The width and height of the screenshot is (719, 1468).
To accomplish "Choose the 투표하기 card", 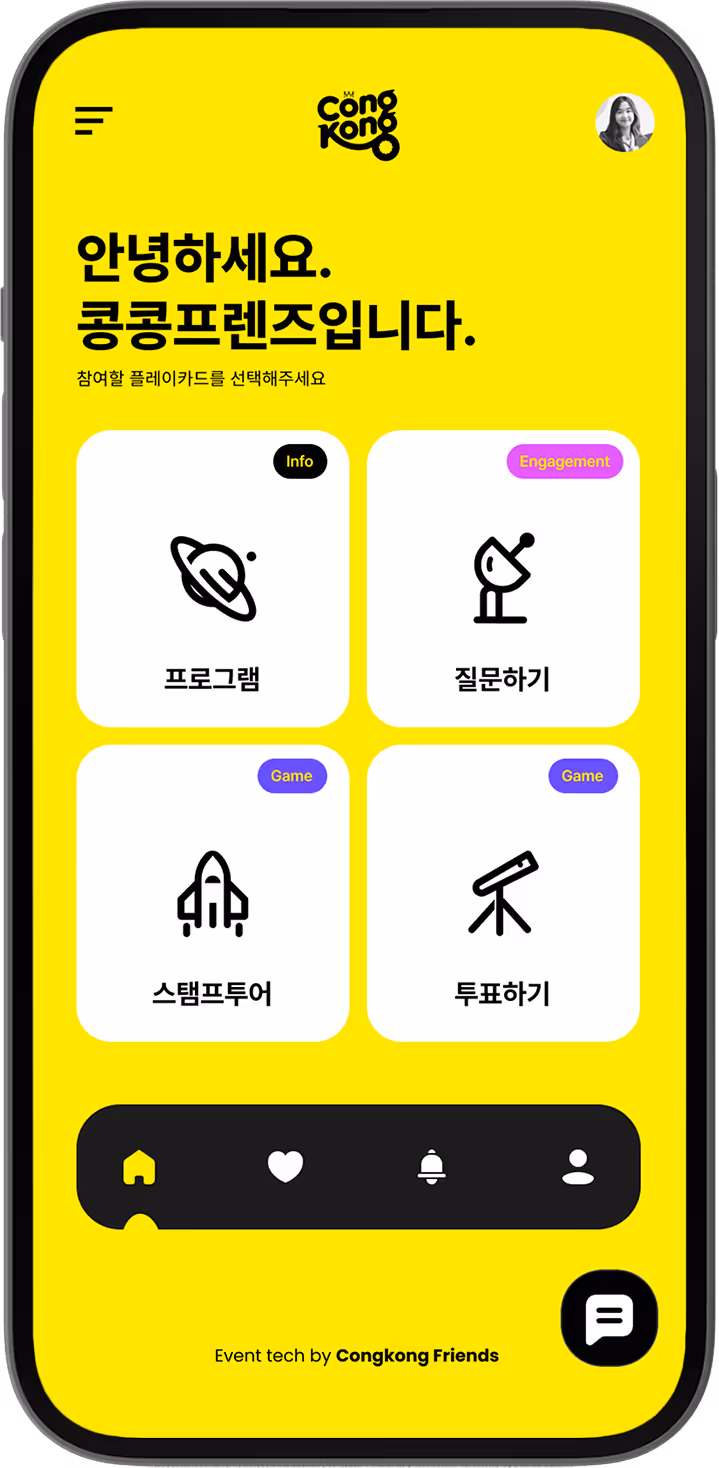I will [x=503, y=893].
